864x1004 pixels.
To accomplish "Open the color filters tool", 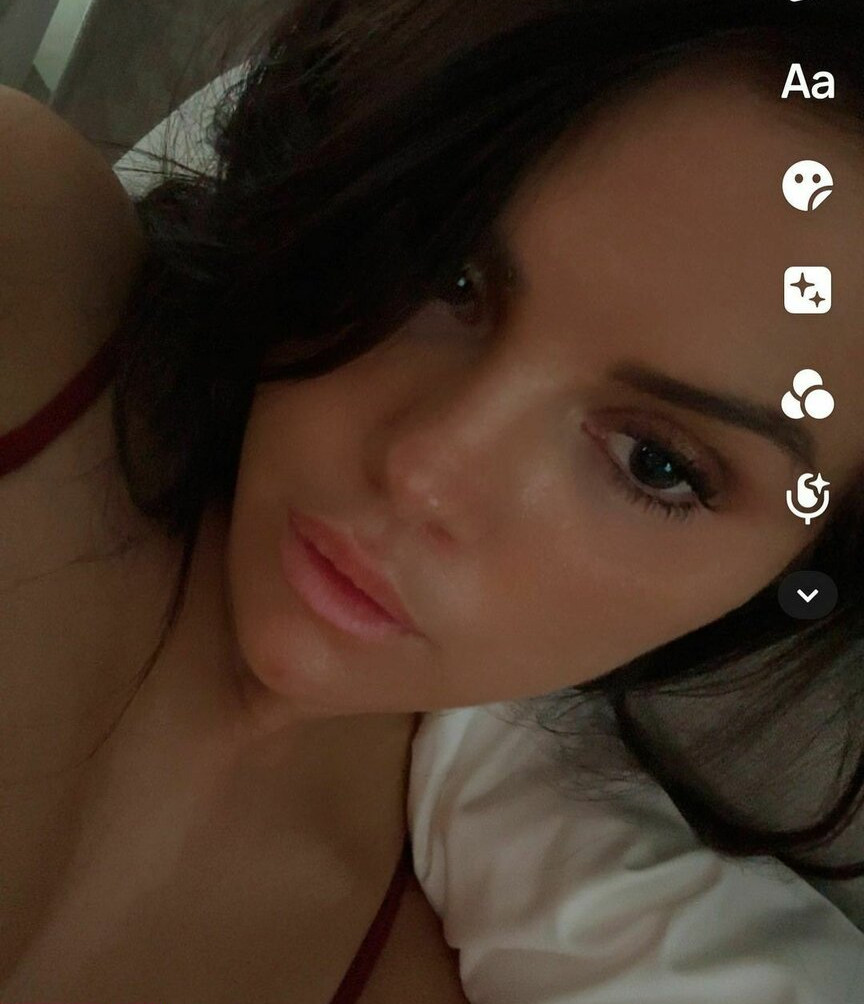I will (807, 395).
